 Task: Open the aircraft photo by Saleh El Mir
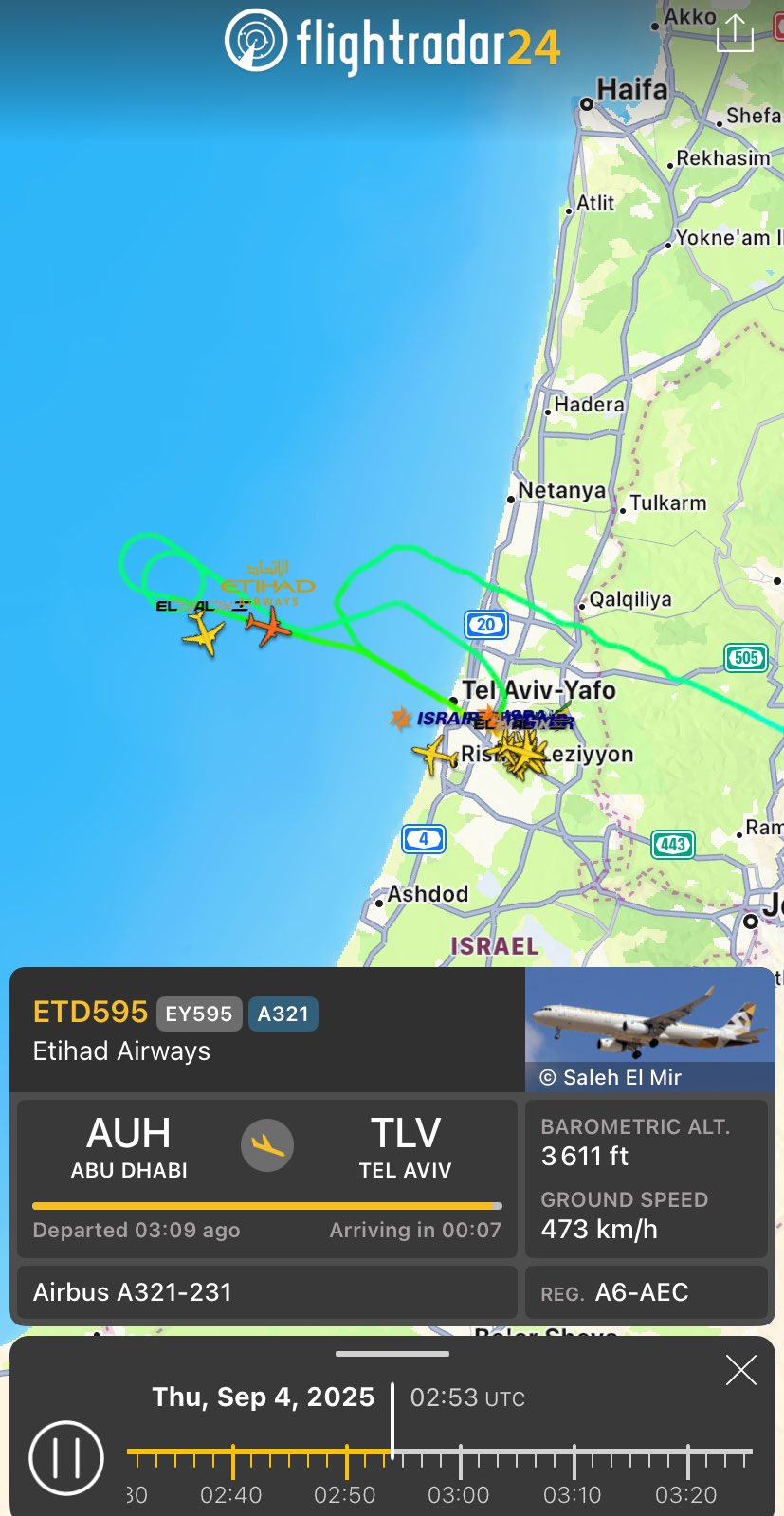(650, 1030)
